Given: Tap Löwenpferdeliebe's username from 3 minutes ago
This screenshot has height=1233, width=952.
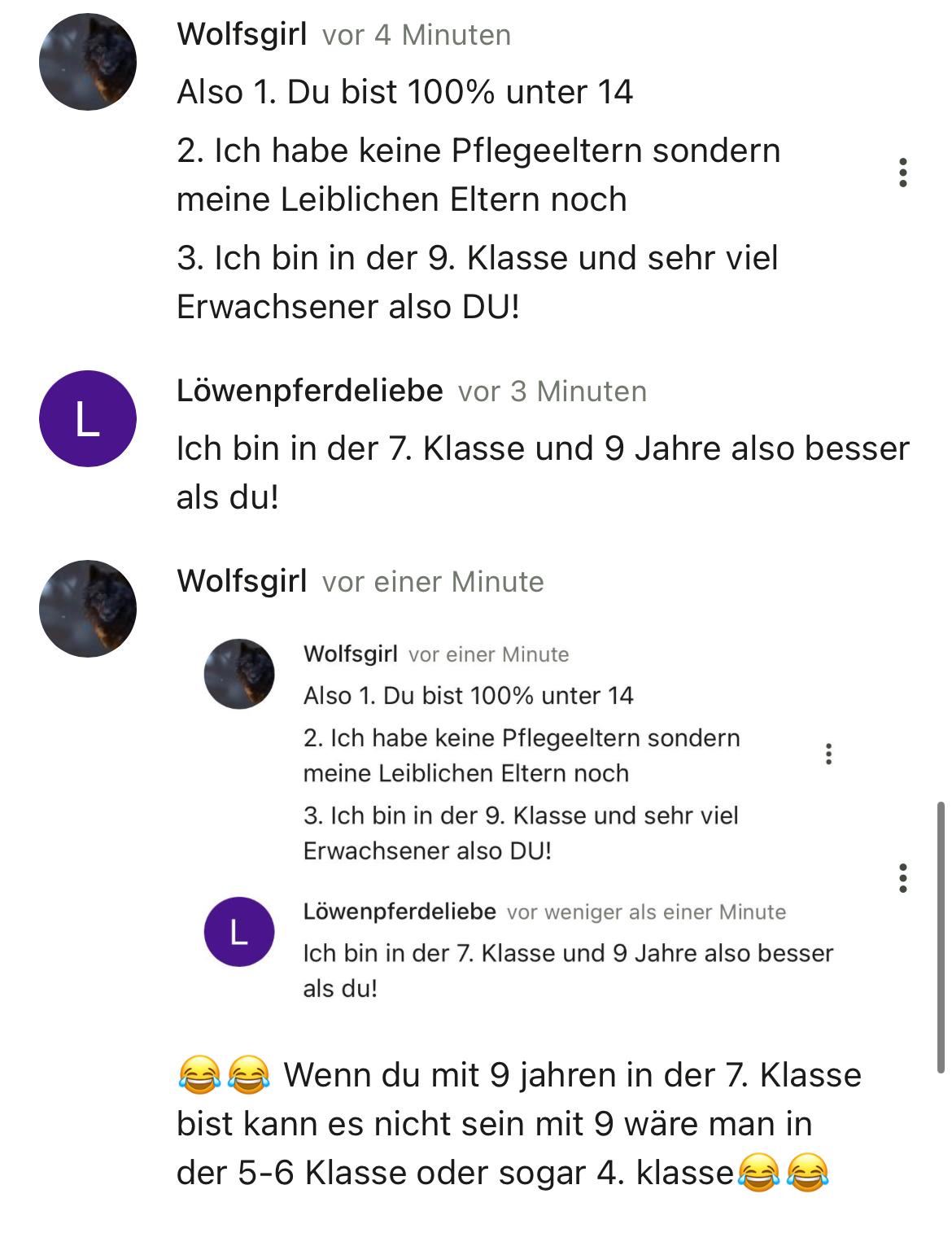Looking at the screenshot, I should tap(309, 391).
